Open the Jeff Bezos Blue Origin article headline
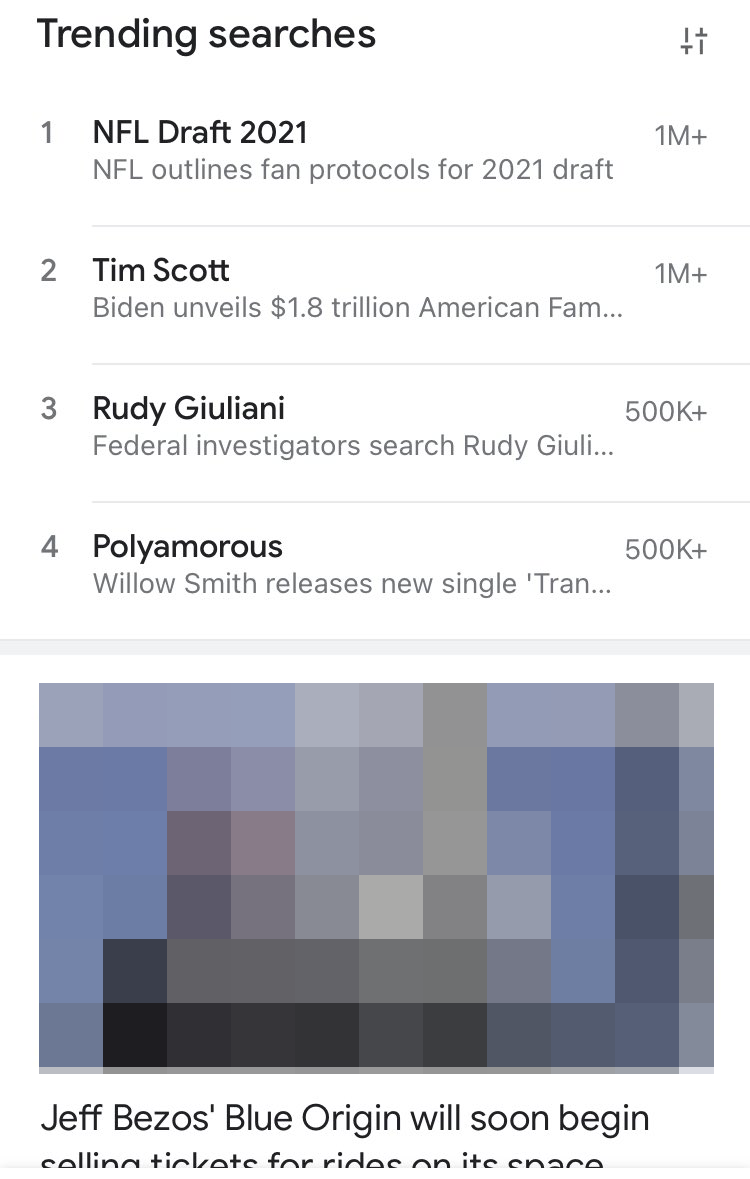 [345, 1118]
